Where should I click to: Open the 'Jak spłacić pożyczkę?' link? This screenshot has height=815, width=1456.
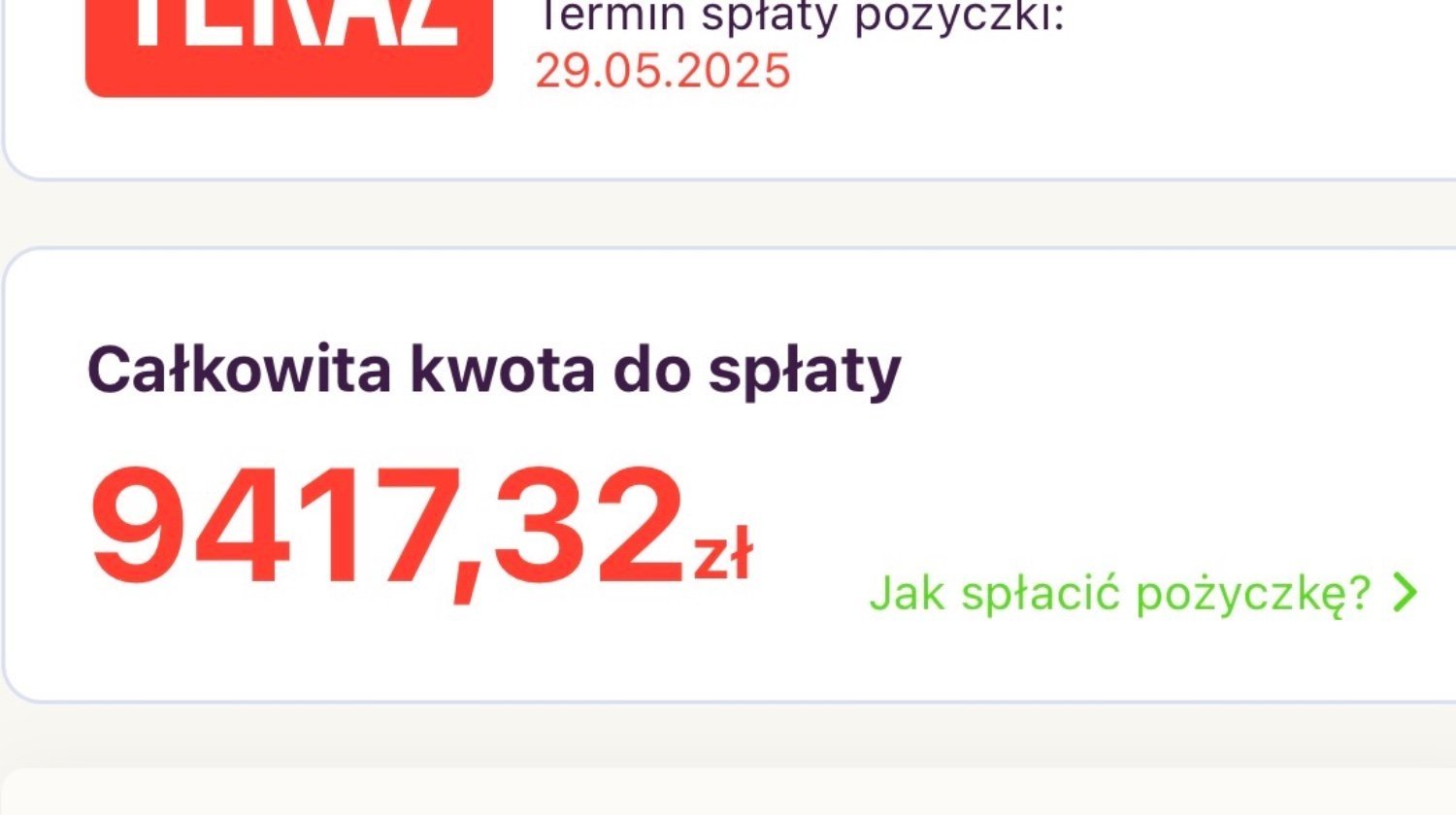coord(1142,593)
